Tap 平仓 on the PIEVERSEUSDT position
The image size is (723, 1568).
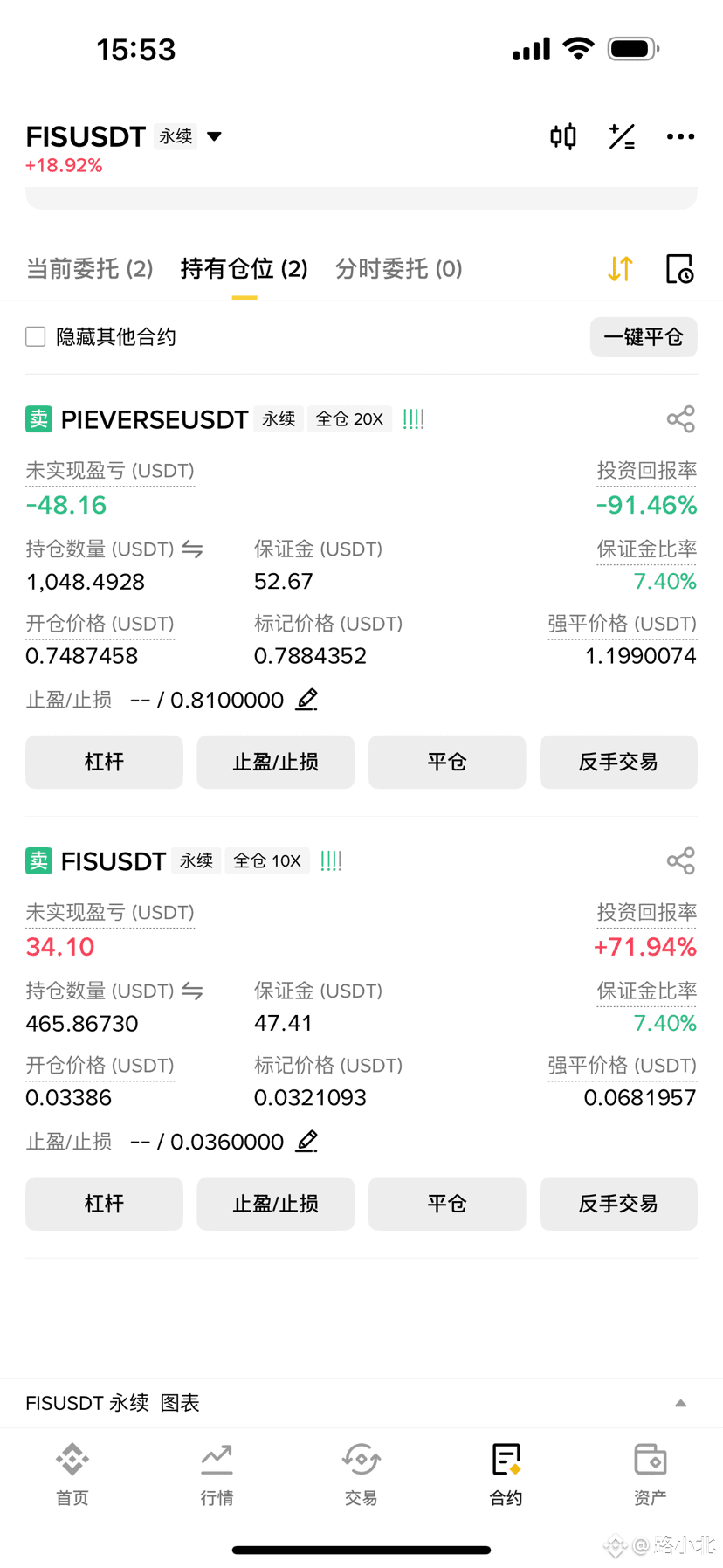coord(446,762)
